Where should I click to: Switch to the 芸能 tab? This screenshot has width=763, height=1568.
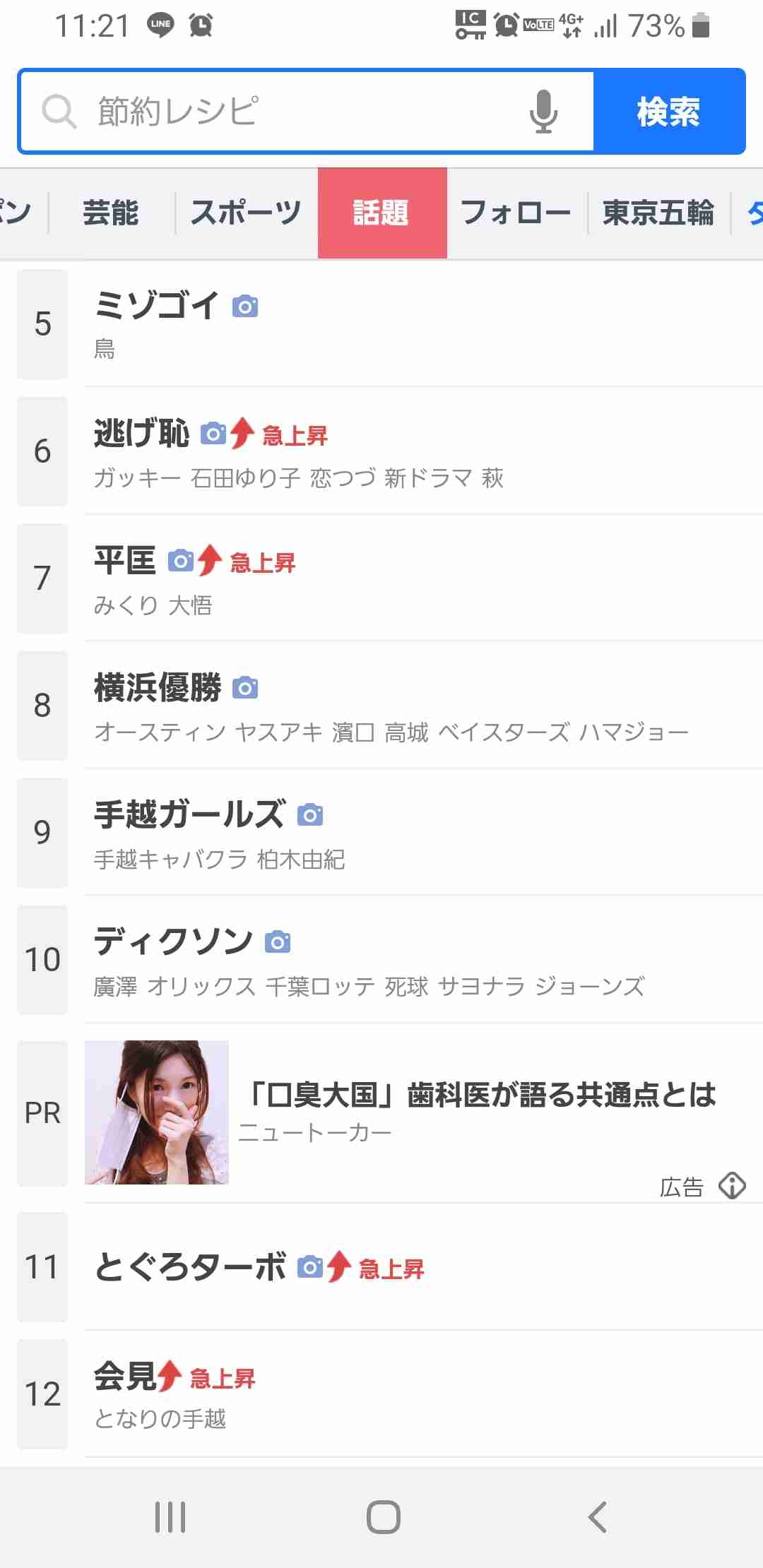pos(111,213)
